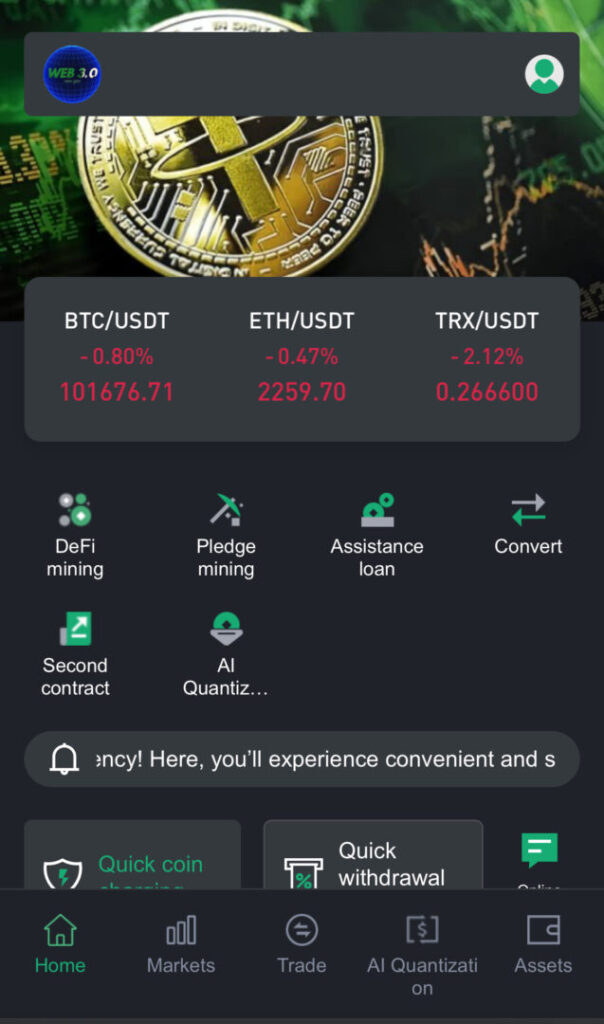Screen dimensions: 604x1024
Task: Switch to the Markets tab
Action: click(x=181, y=945)
